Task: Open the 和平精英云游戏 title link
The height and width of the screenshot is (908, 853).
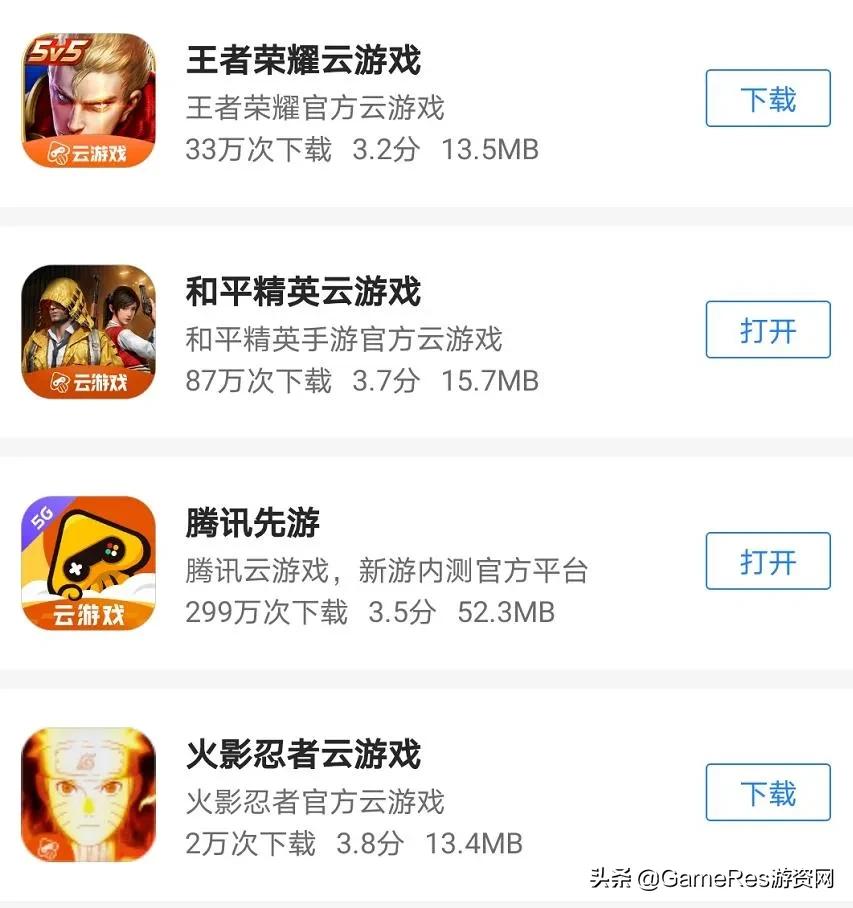Action: 306,291
